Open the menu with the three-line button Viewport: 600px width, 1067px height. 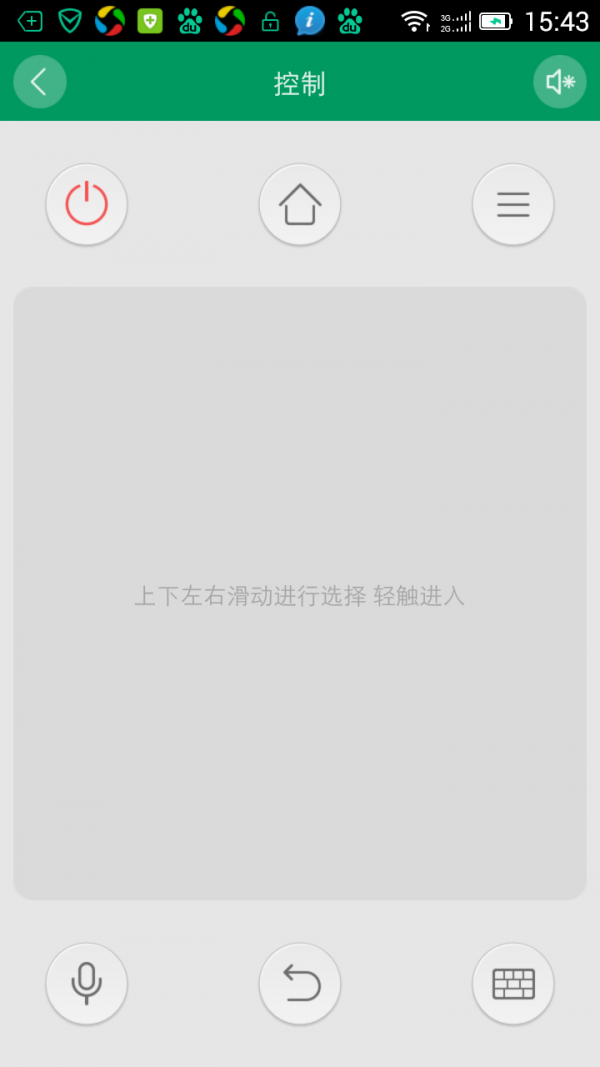coord(513,205)
